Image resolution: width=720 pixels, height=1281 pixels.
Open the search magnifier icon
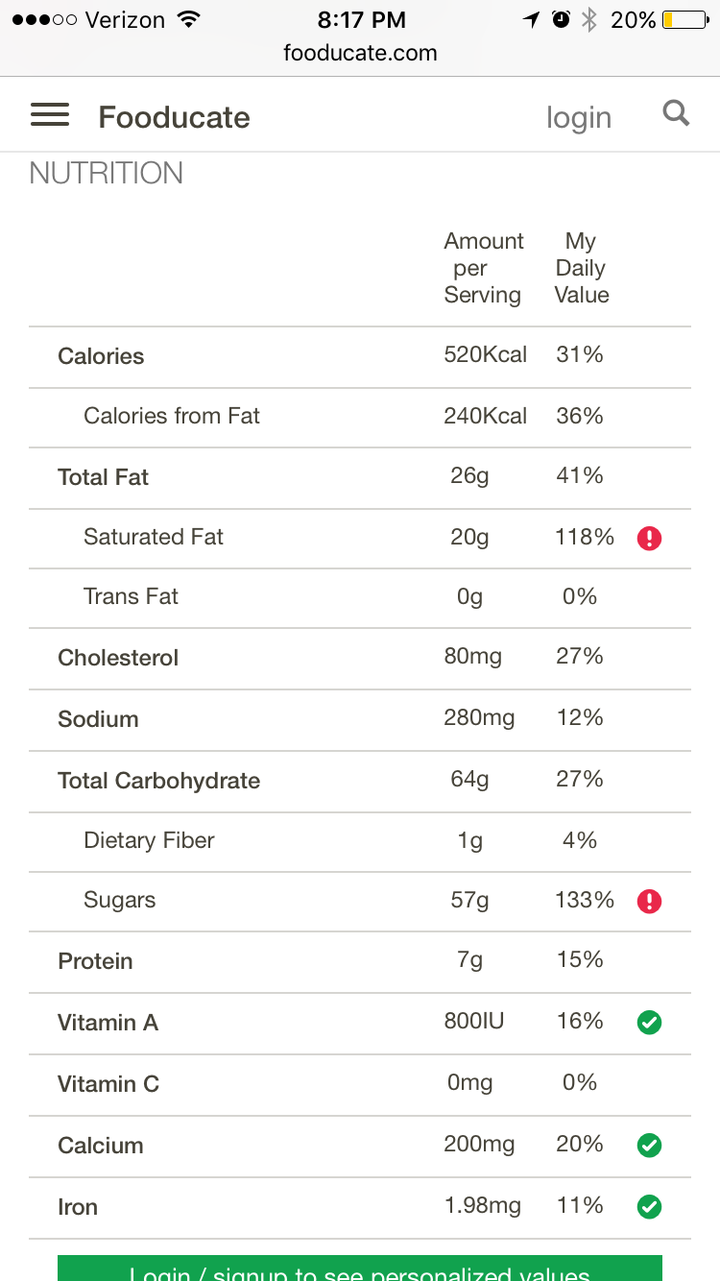pyautogui.click(x=676, y=114)
